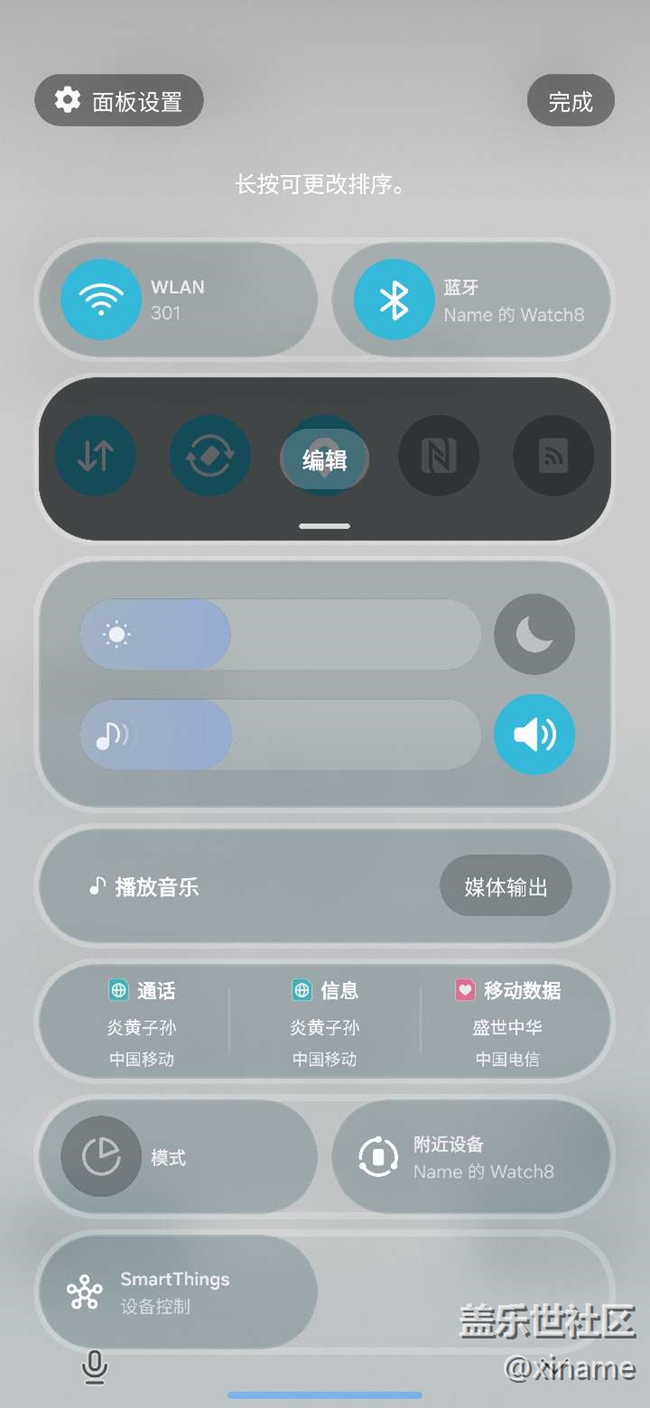Toggle the WLAN 301 tile
Viewport: 650px width, 1408px height.
tap(101, 300)
